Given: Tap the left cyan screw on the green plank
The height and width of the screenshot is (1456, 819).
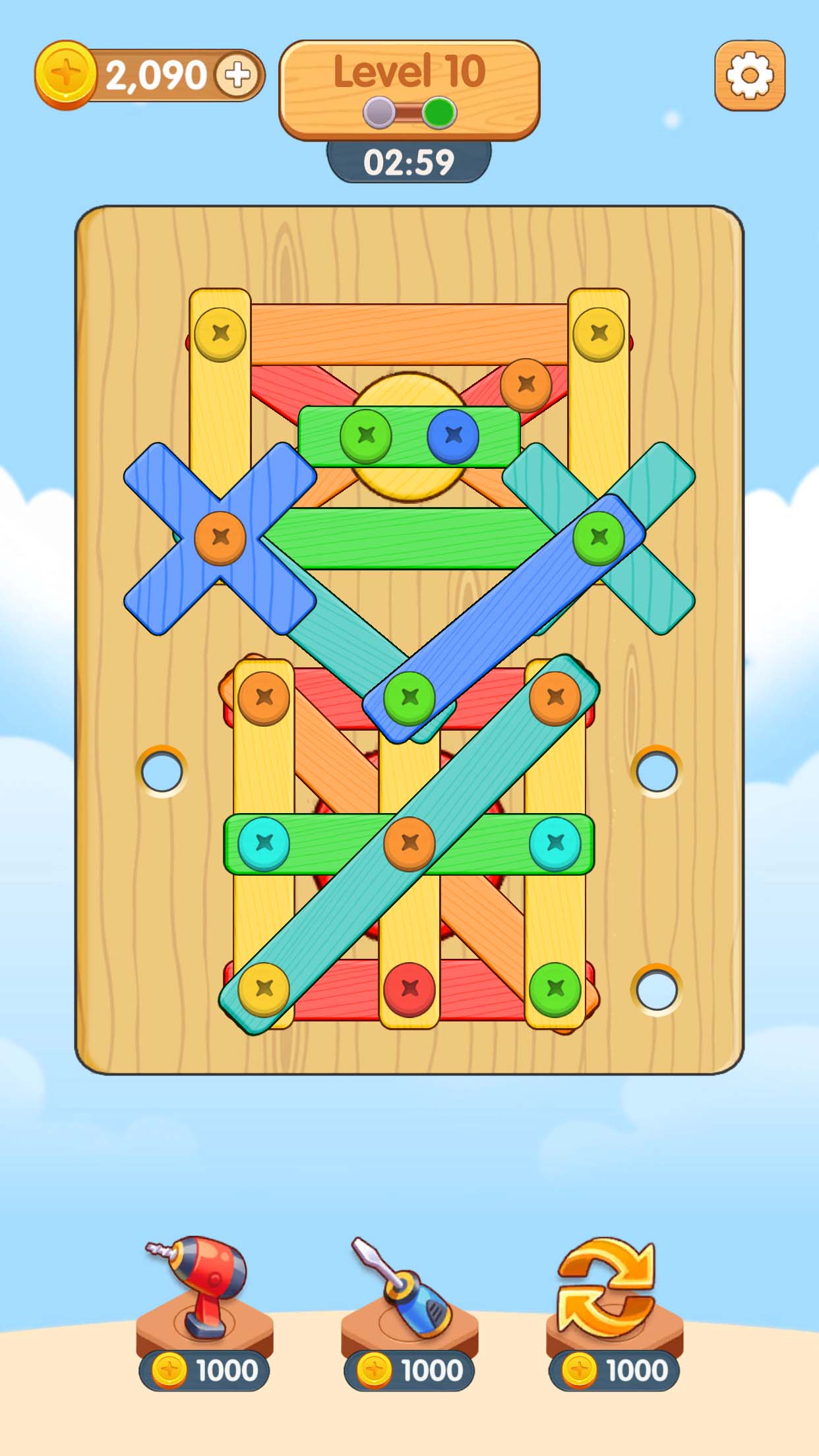Looking at the screenshot, I should 264,843.
